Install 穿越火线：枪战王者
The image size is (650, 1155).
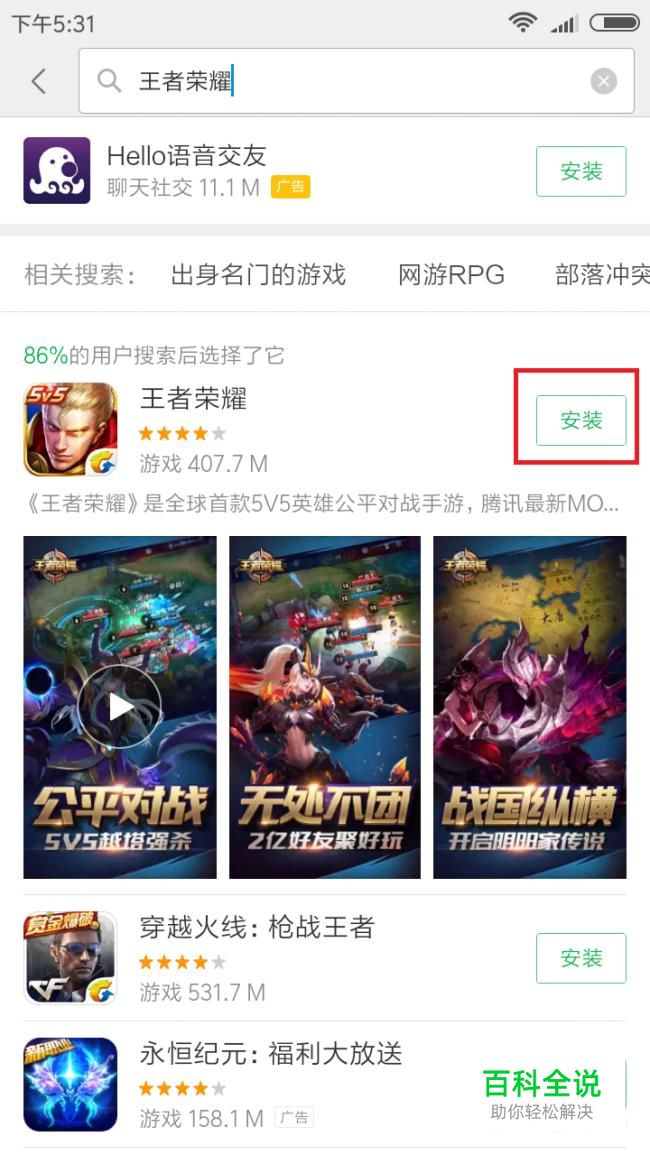[581, 958]
